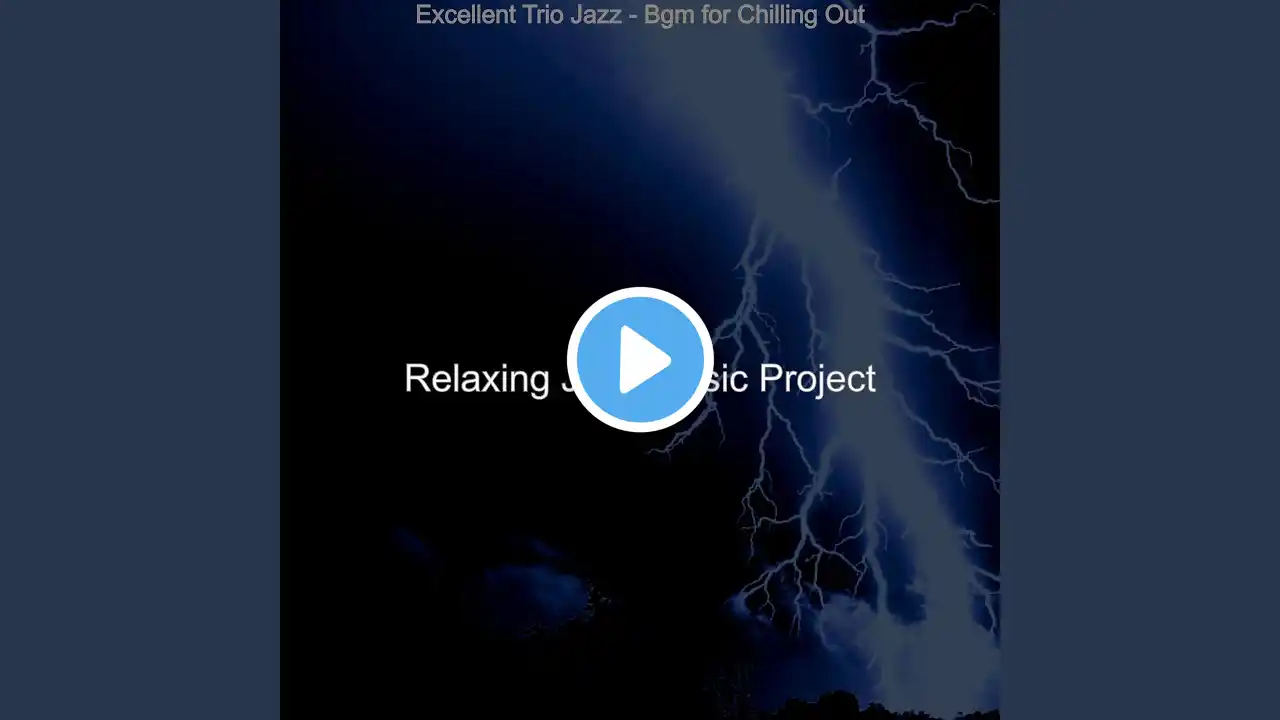Play the Relaxing Jazz Music Project video
Image resolution: width=1280 pixels, height=720 pixels.
640,359
